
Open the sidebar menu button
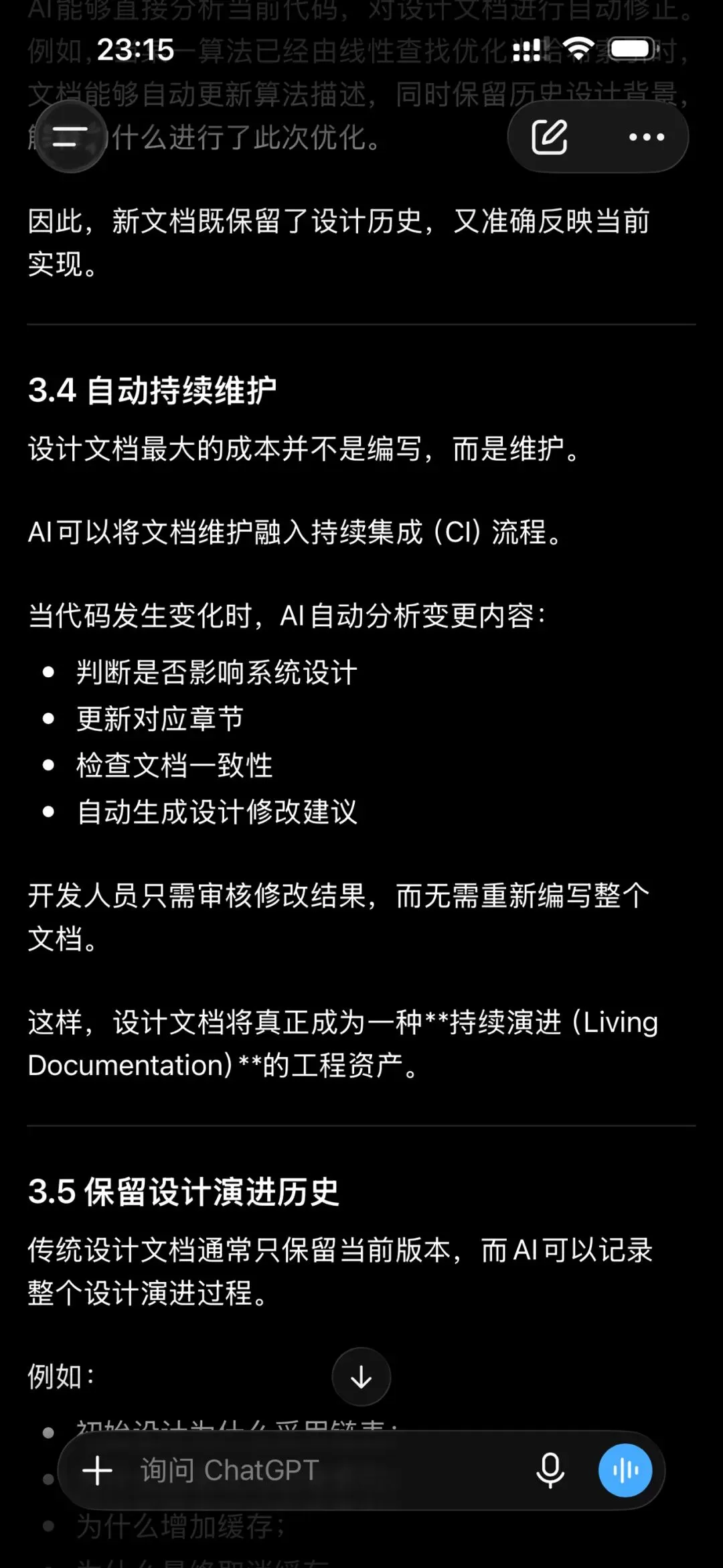click(x=70, y=137)
